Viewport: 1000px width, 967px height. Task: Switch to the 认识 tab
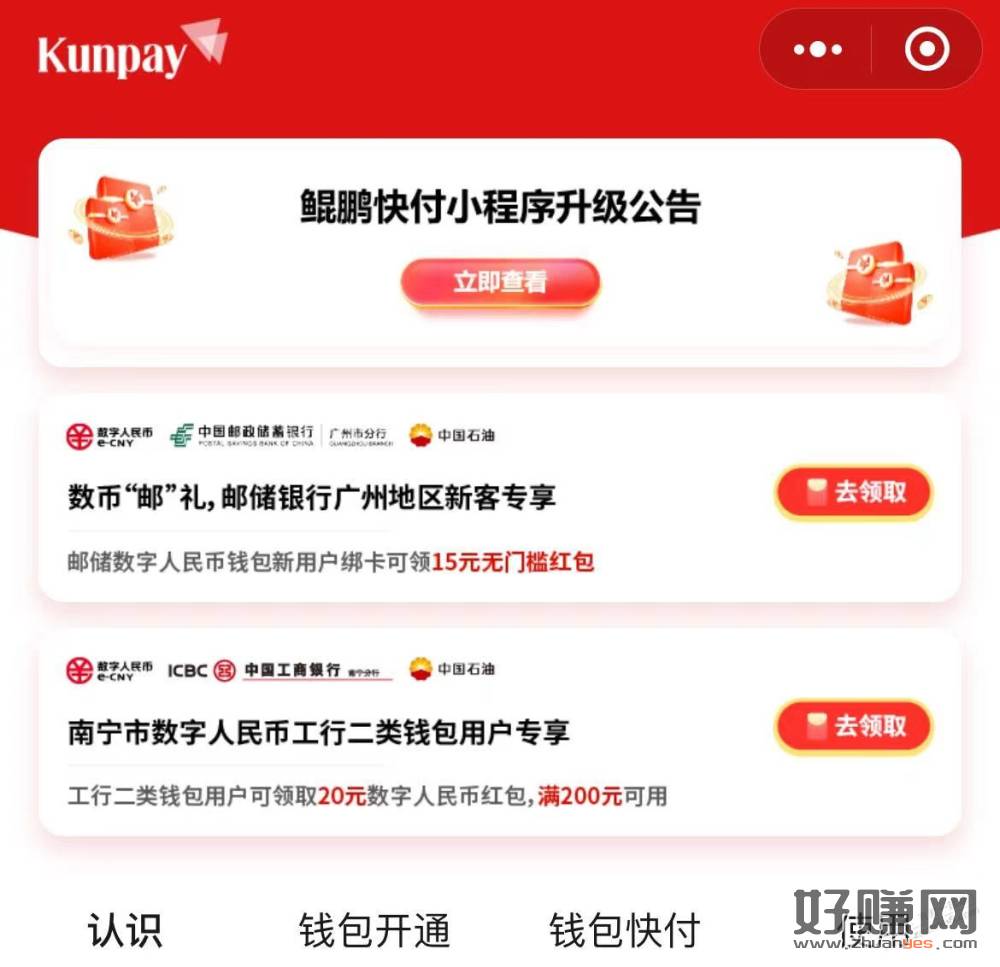[125, 930]
